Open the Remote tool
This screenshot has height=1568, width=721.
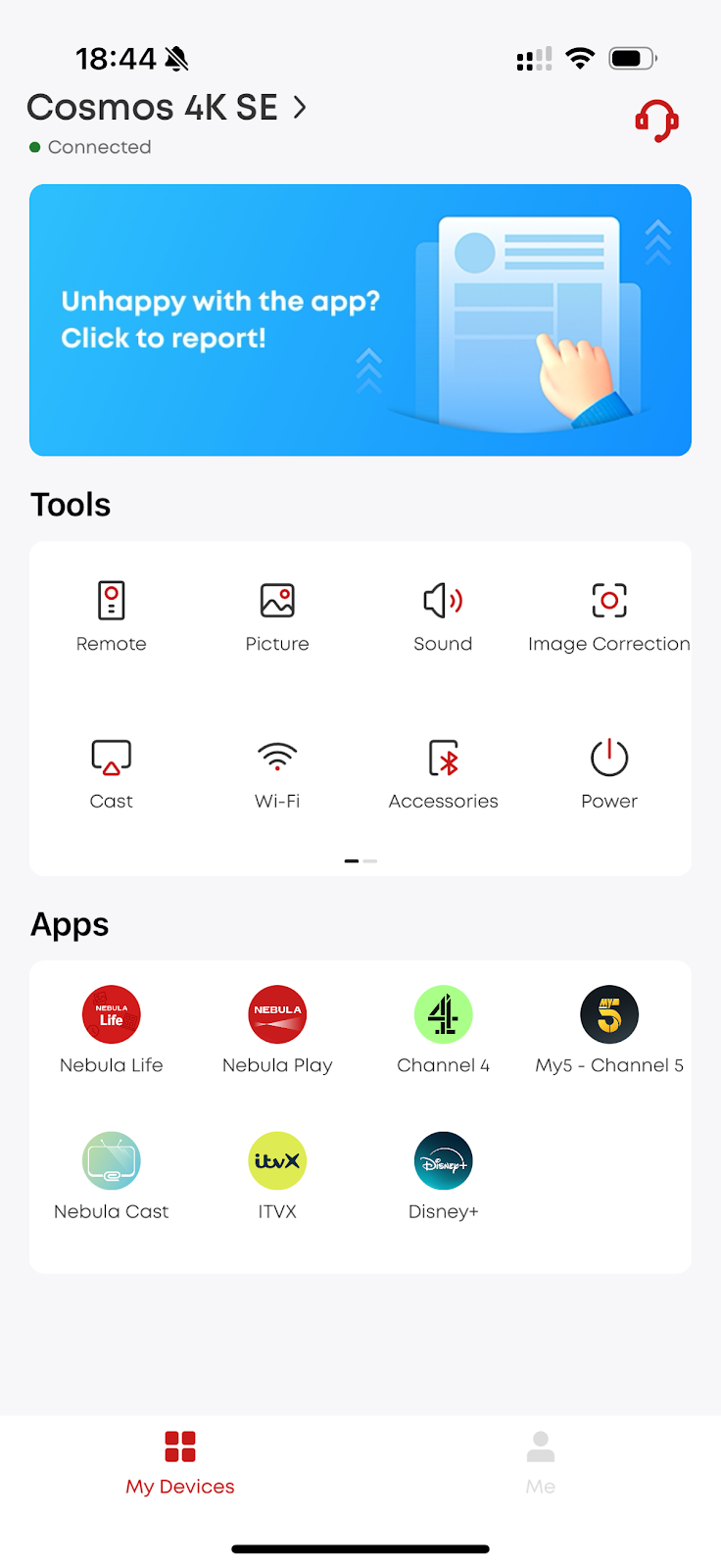pyautogui.click(x=112, y=615)
